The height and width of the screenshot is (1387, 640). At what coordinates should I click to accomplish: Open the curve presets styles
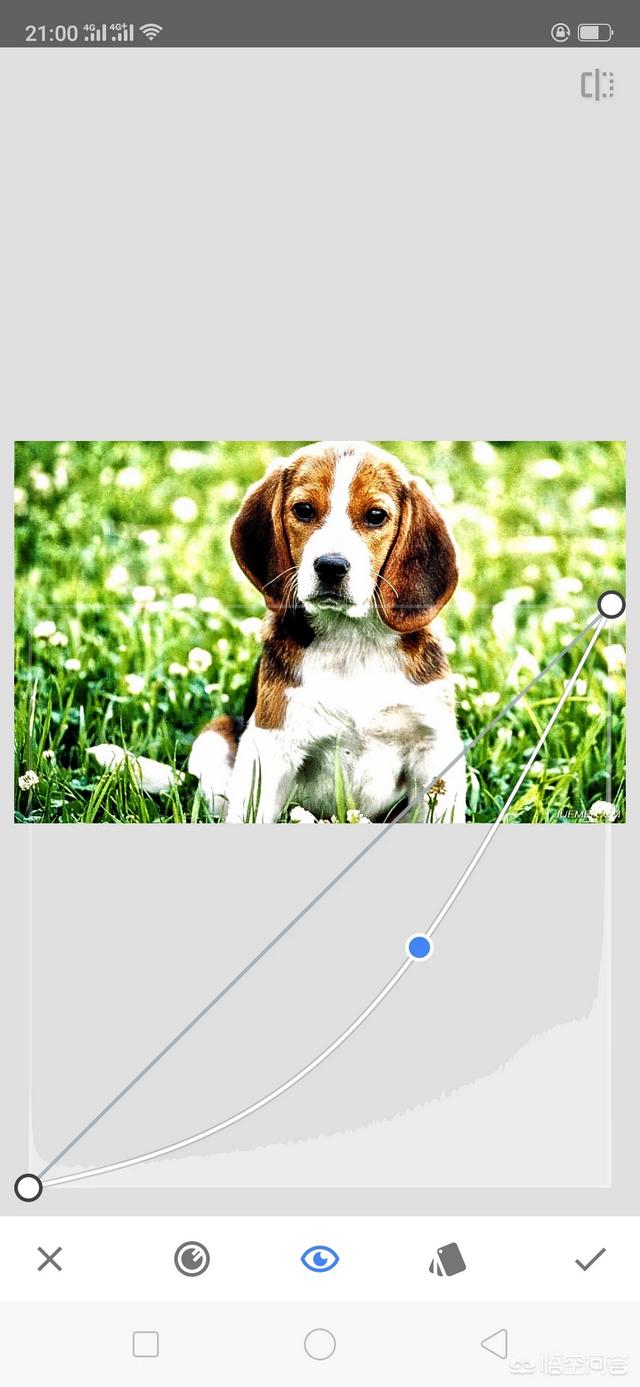pyautogui.click(x=448, y=1259)
